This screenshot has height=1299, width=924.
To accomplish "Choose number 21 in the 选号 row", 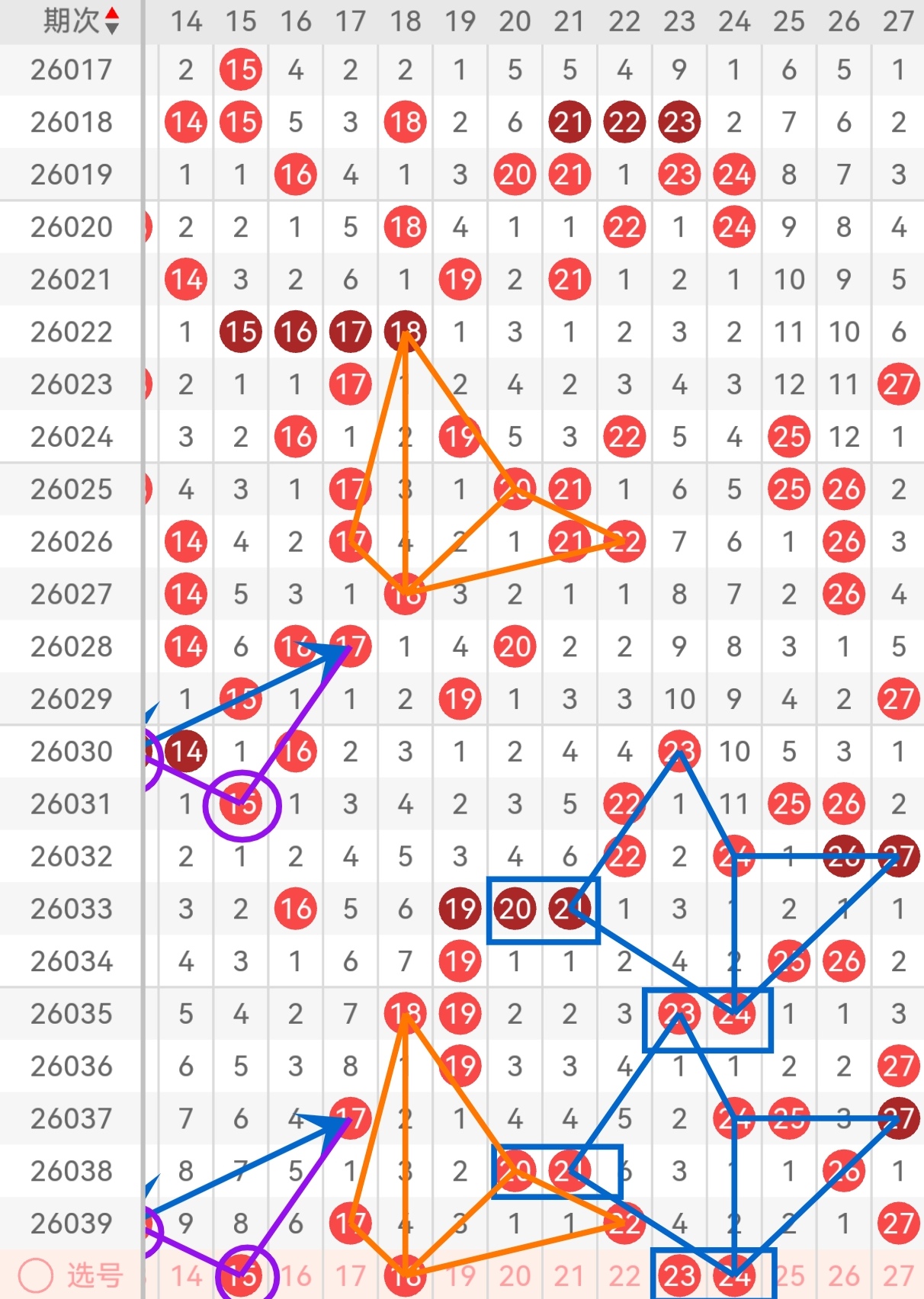I will (569, 1275).
